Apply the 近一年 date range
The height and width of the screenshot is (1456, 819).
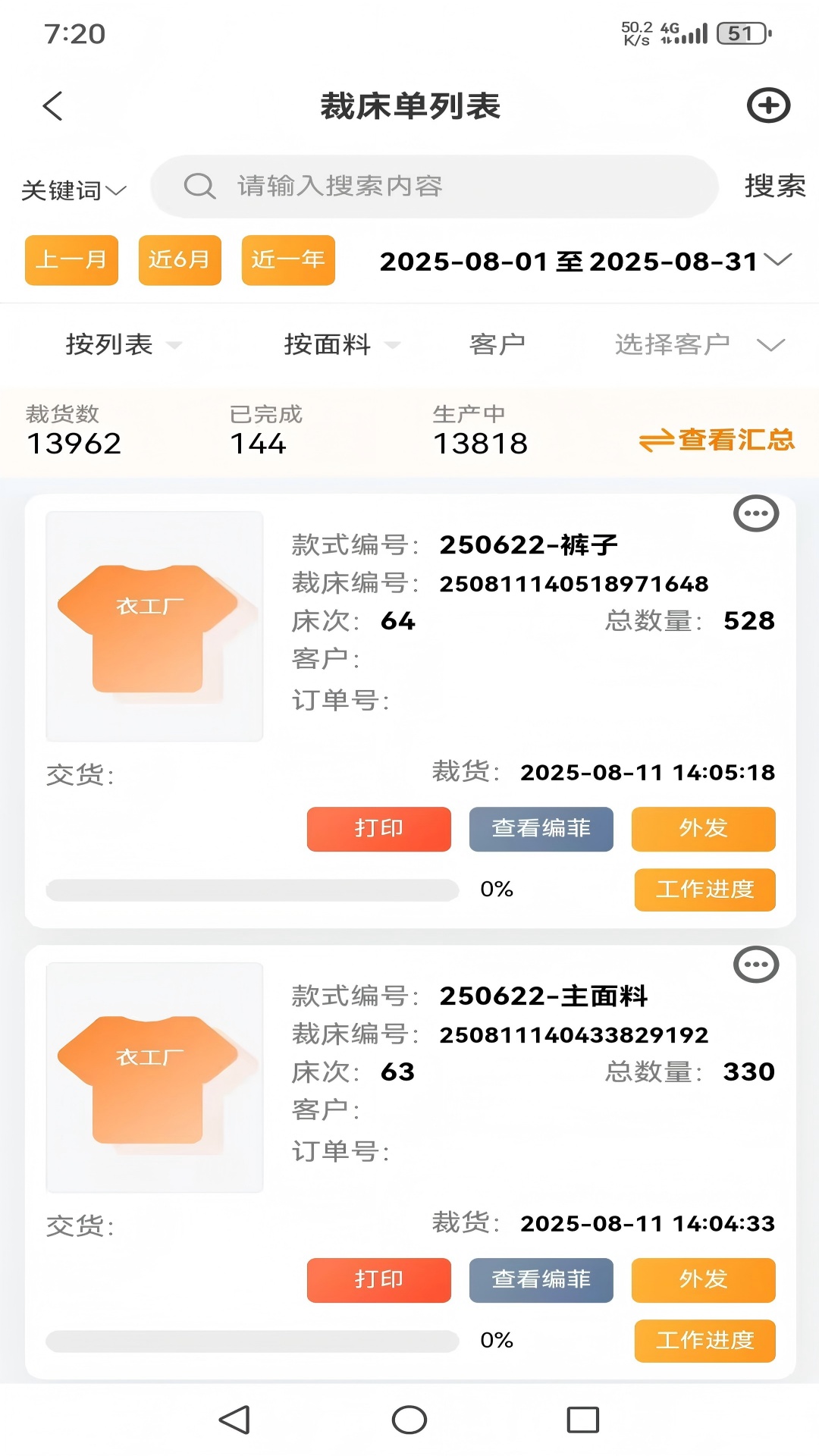coord(288,260)
